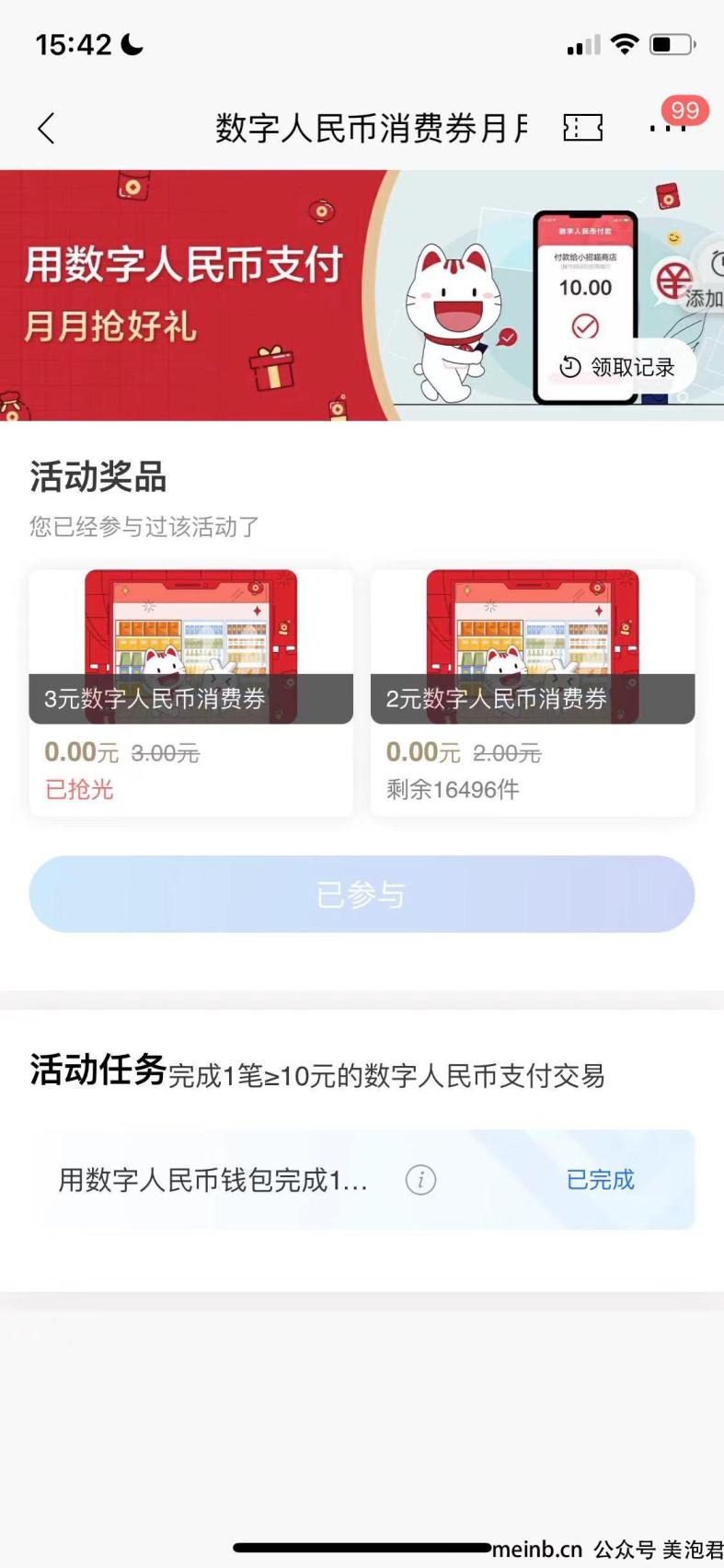
Task: Go back using the top-left arrow
Action: (x=47, y=128)
